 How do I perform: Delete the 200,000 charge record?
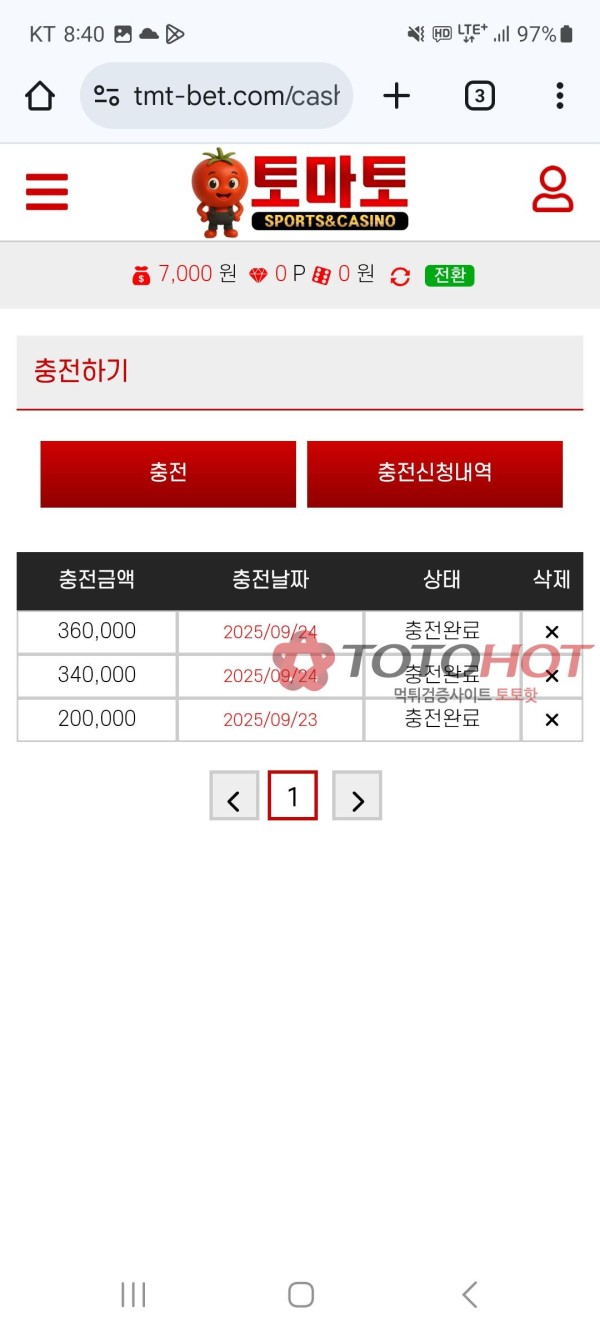click(x=551, y=720)
